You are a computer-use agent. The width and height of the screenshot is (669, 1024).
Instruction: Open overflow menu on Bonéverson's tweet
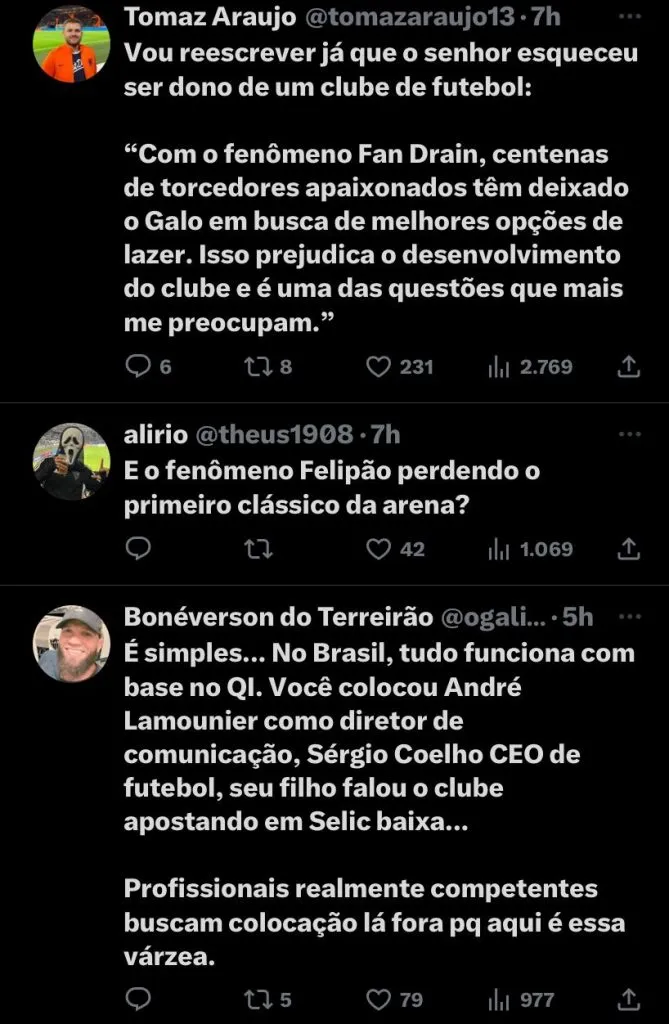pos(630,617)
